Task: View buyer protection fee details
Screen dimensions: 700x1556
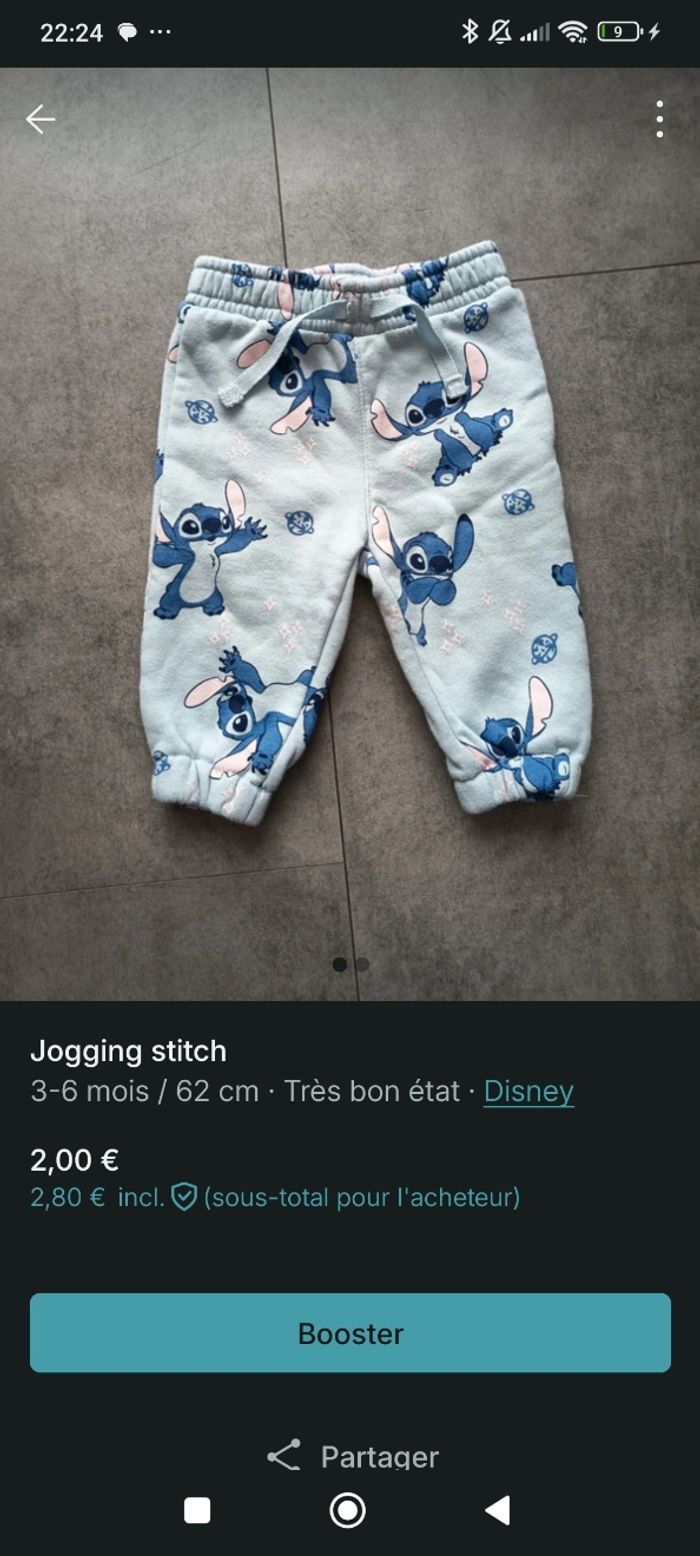Action: tap(184, 1197)
